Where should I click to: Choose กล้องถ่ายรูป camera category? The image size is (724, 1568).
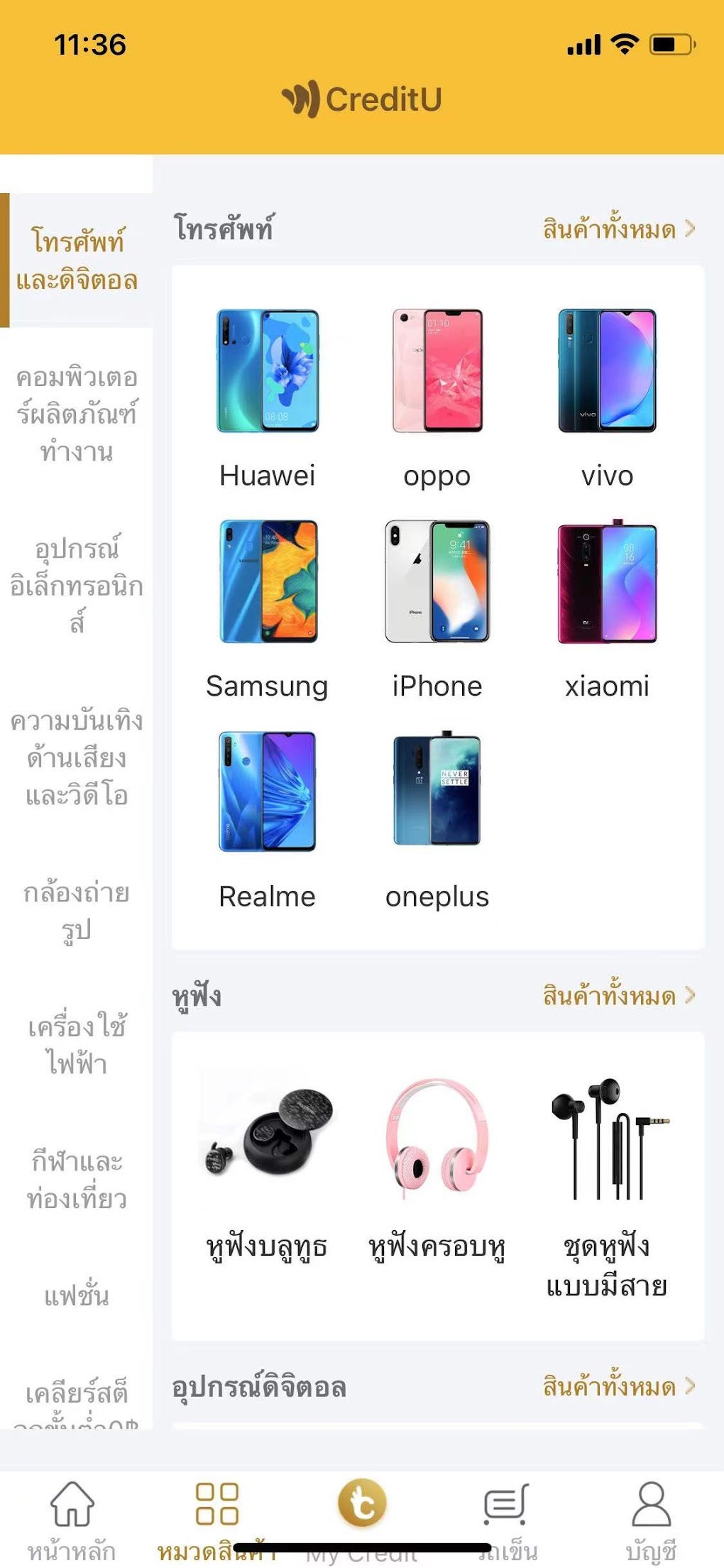pyautogui.click(x=77, y=911)
